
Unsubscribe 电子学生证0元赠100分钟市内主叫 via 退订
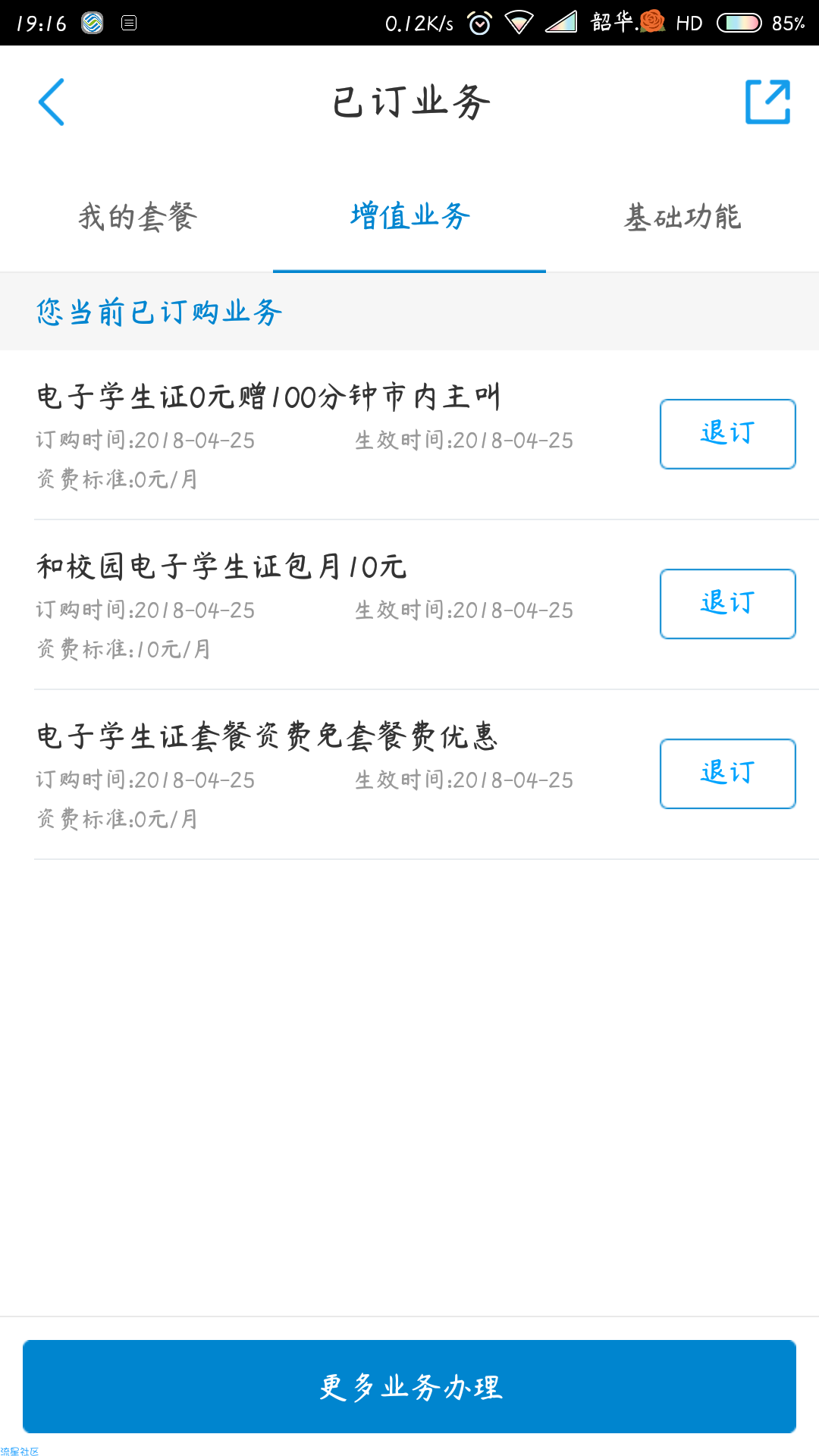(728, 434)
